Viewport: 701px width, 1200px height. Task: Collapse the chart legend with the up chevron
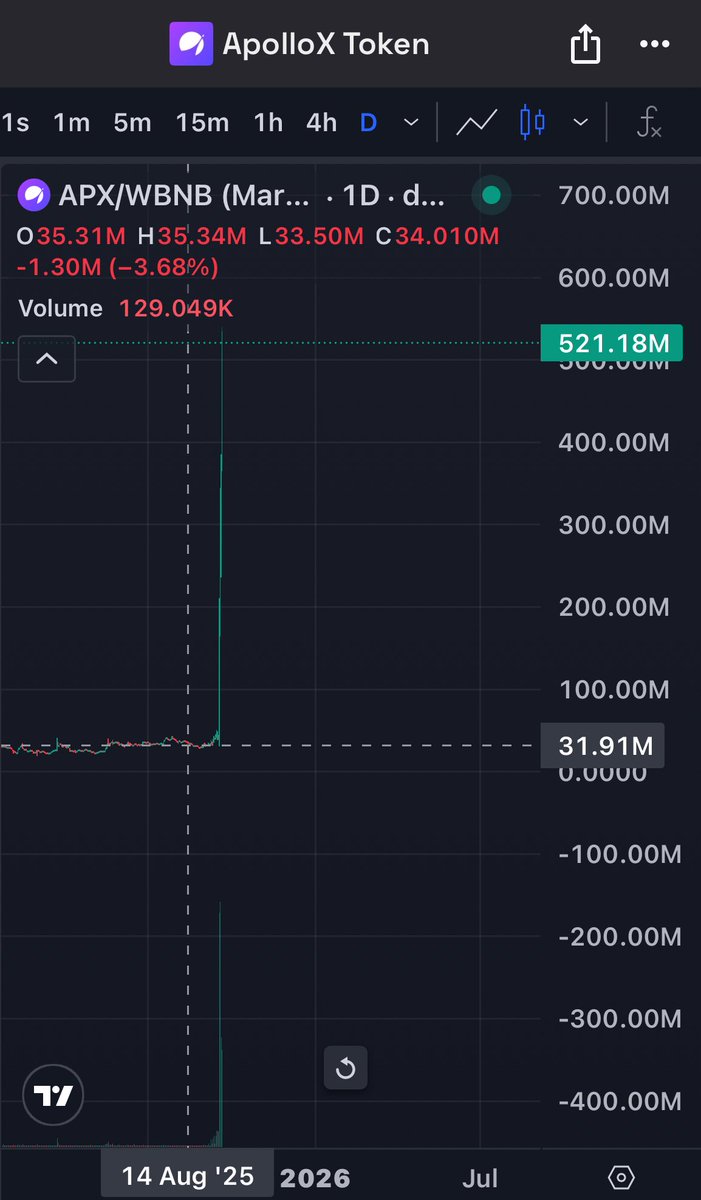[47, 358]
